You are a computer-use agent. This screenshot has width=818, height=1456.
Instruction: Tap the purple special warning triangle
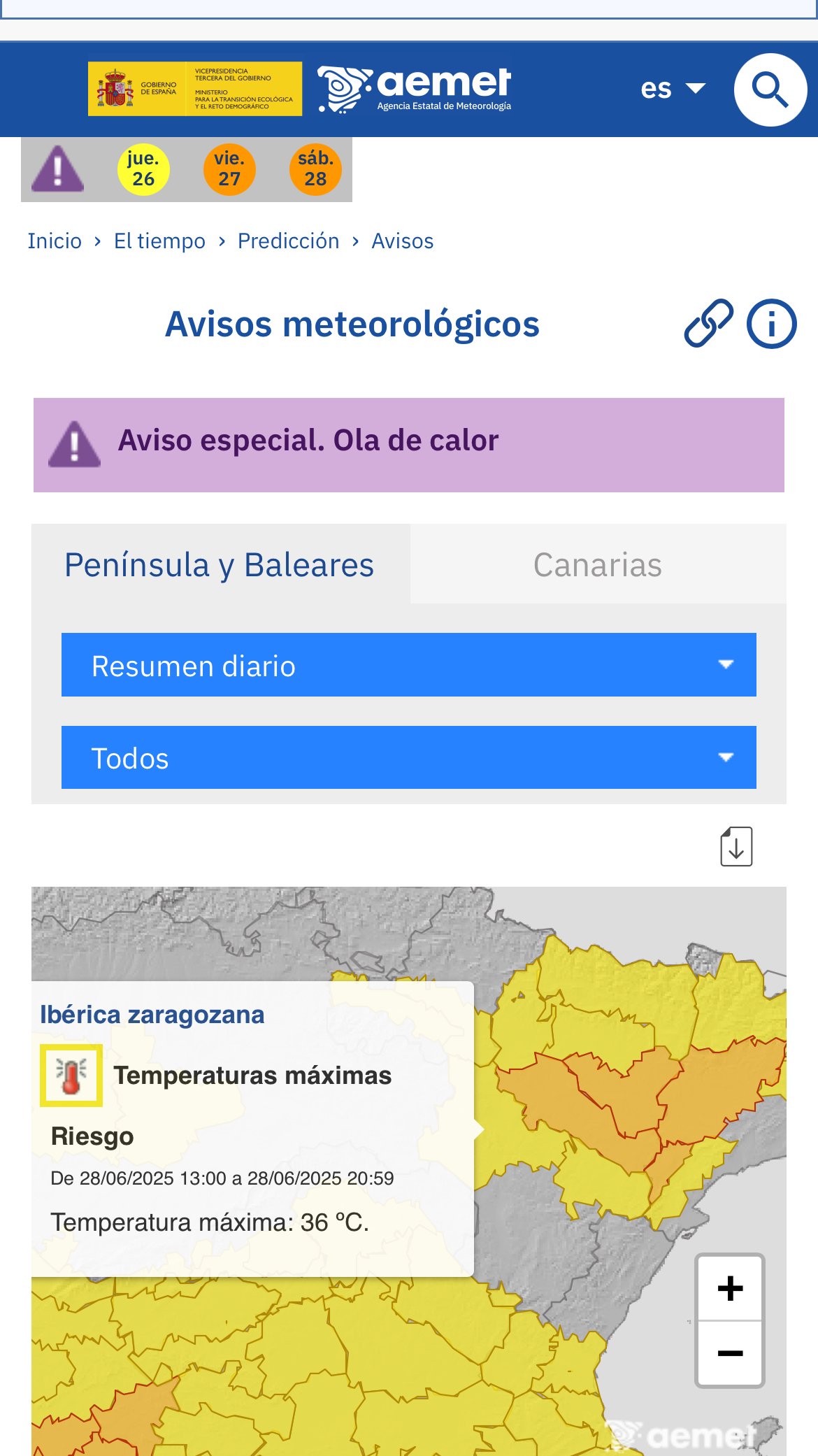point(58,169)
